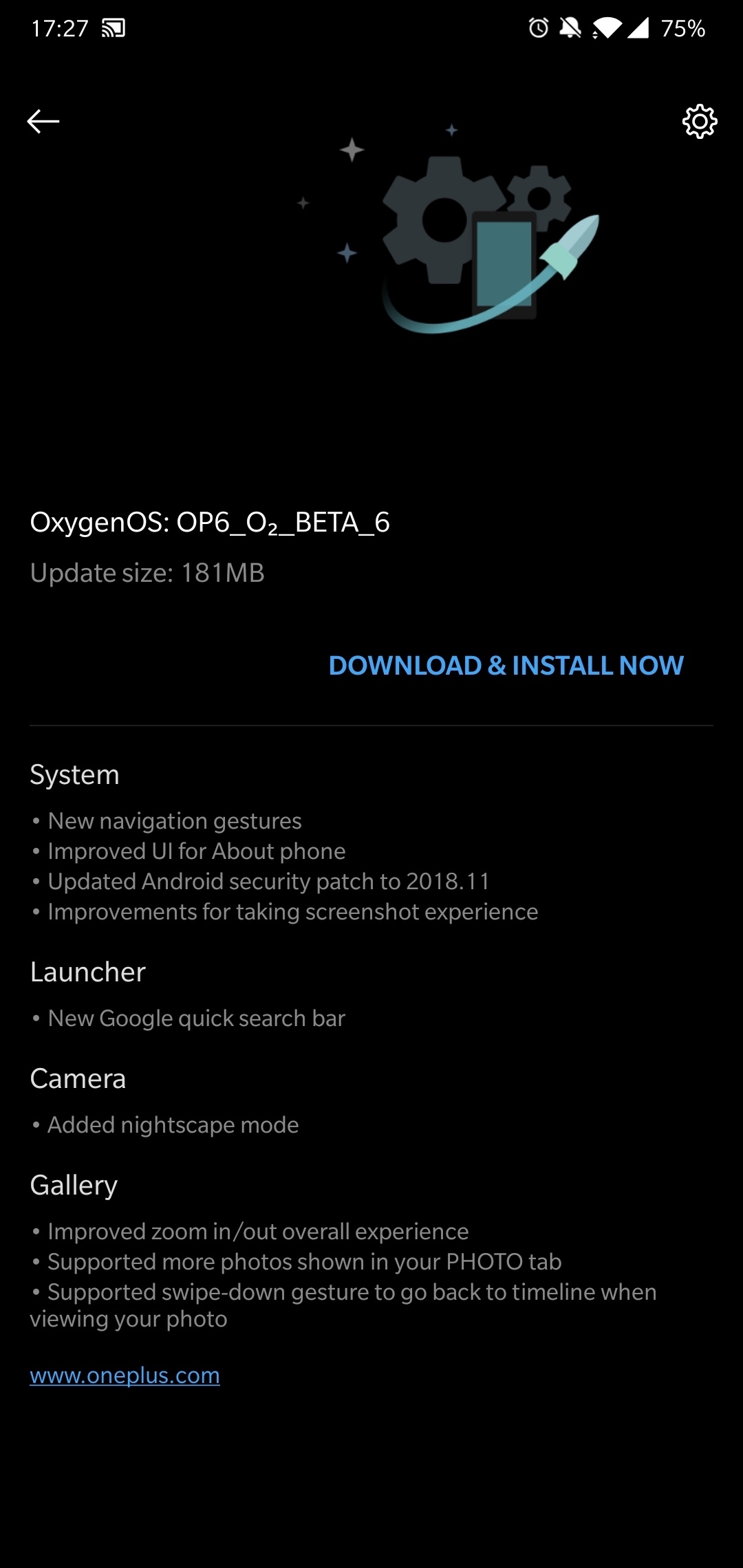This screenshot has width=743, height=1568.
Task: Tap Download & Install Now
Action: pos(506,665)
